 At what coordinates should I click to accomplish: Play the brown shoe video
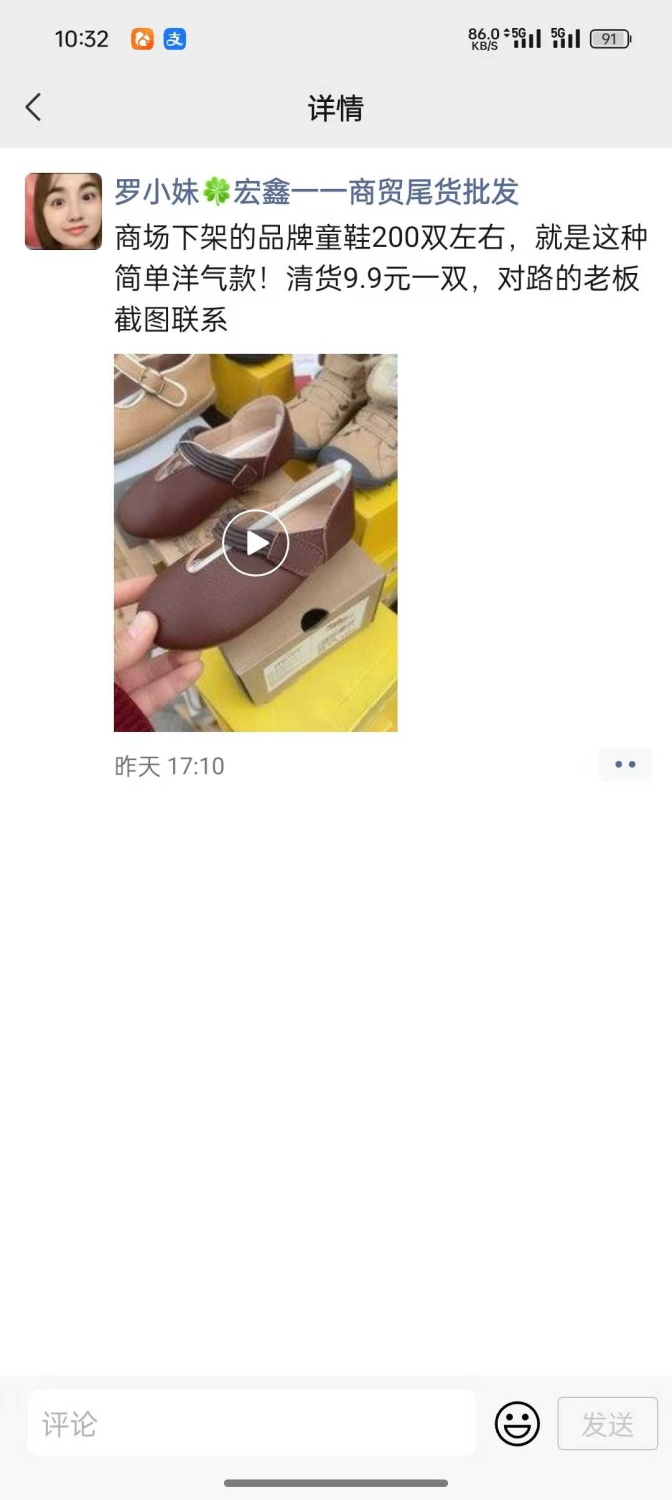(255, 542)
